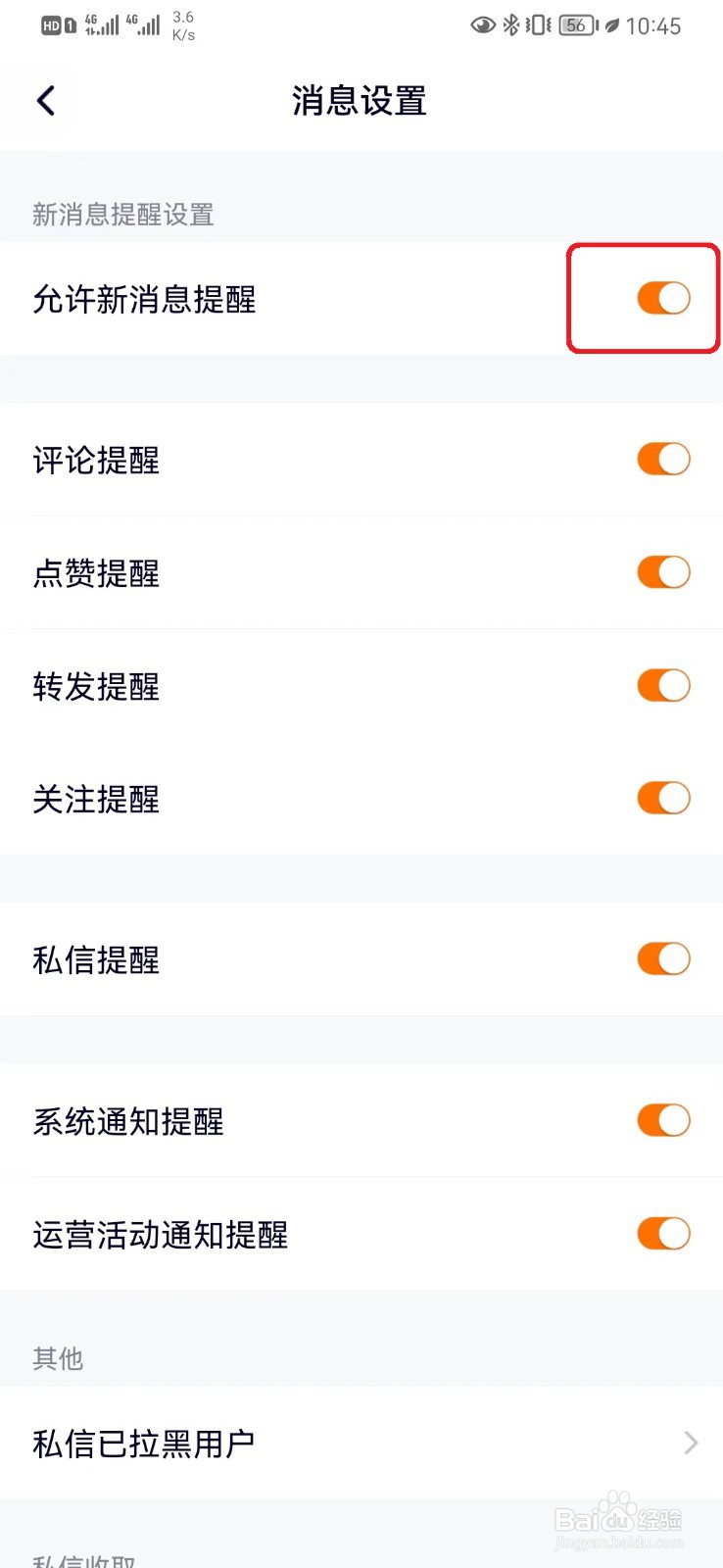Toggle 点赞提醒 off
This screenshot has height=1568, width=723.
[663, 572]
